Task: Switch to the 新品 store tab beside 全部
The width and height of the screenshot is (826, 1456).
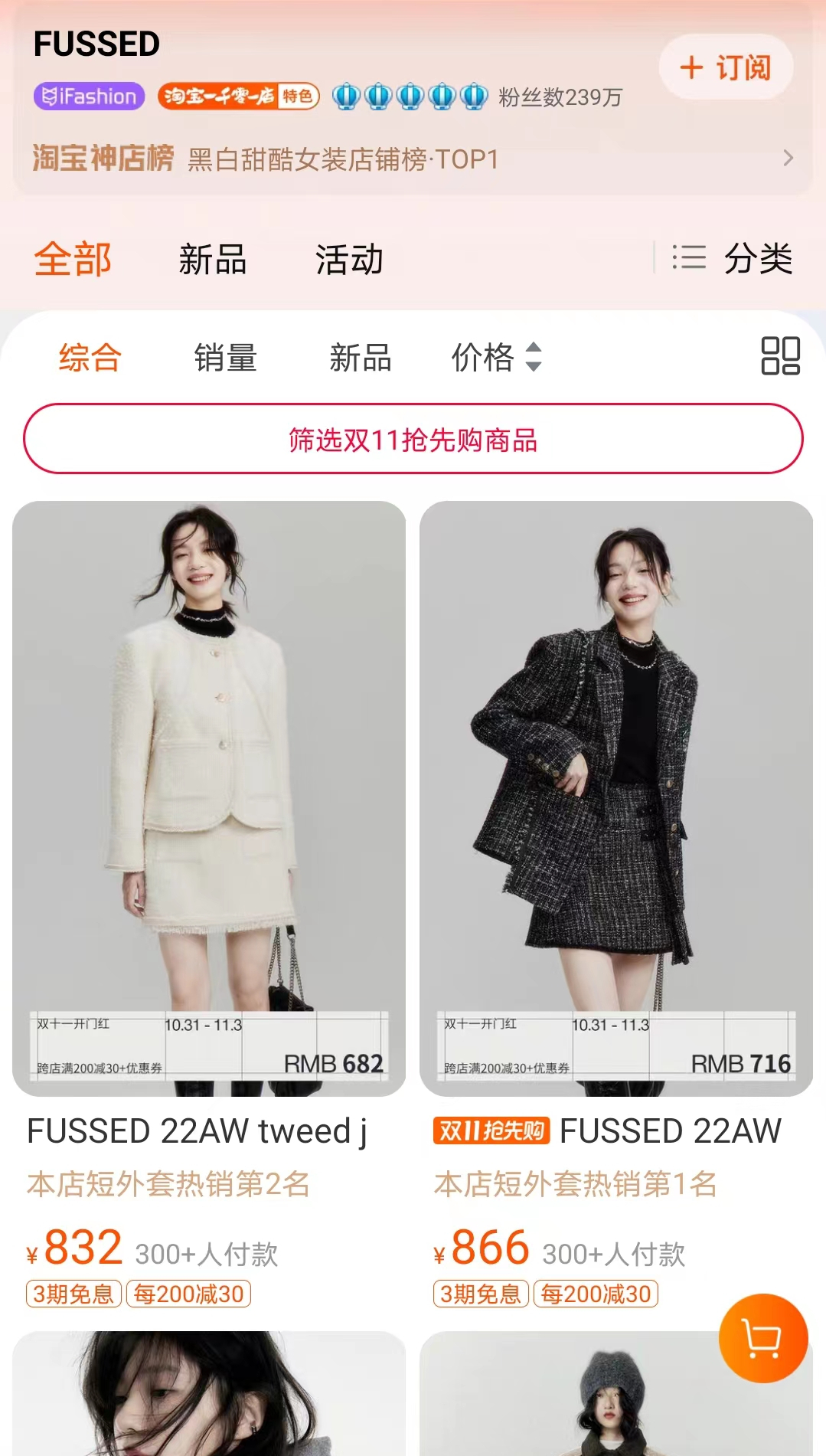Action: pos(212,259)
